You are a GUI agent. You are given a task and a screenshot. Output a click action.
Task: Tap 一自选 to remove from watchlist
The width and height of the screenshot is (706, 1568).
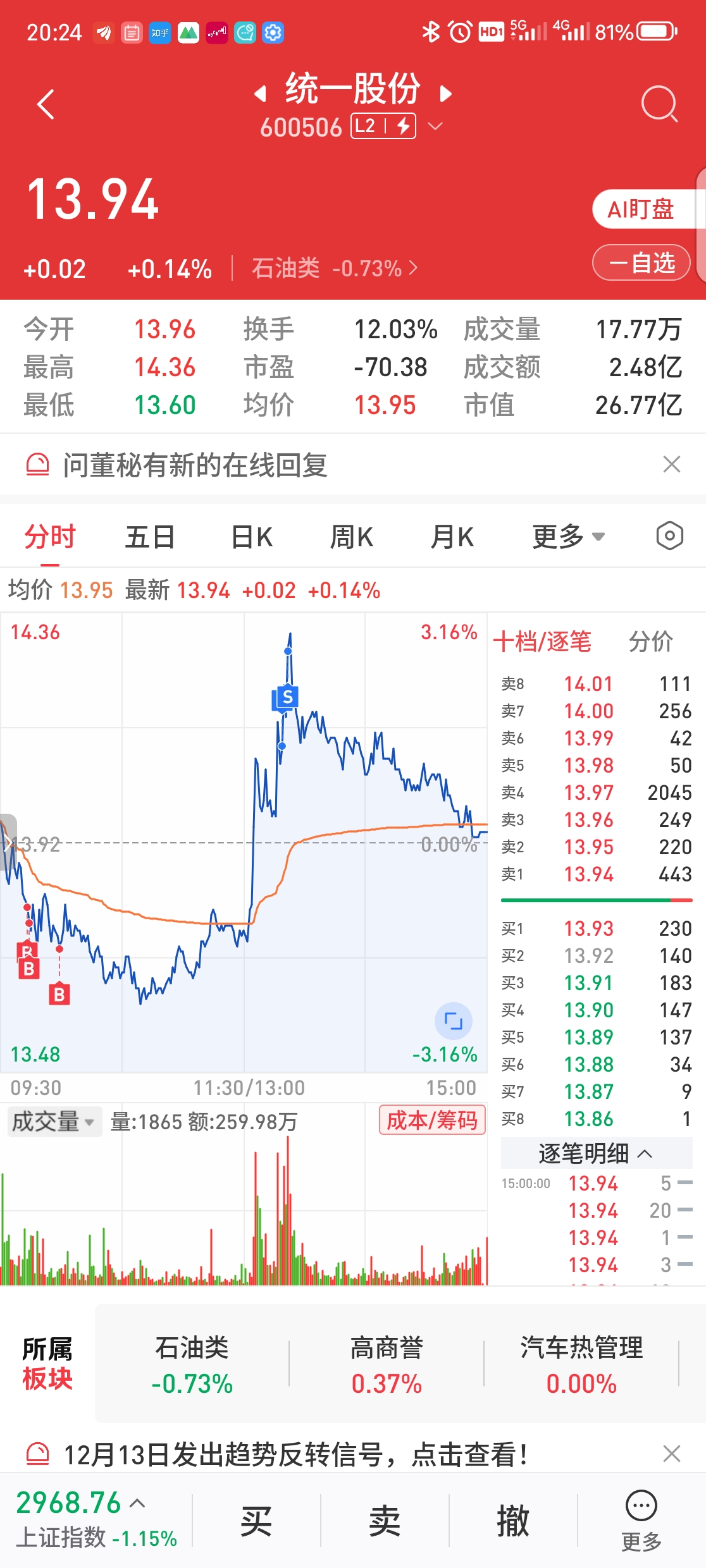click(x=641, y=261)
